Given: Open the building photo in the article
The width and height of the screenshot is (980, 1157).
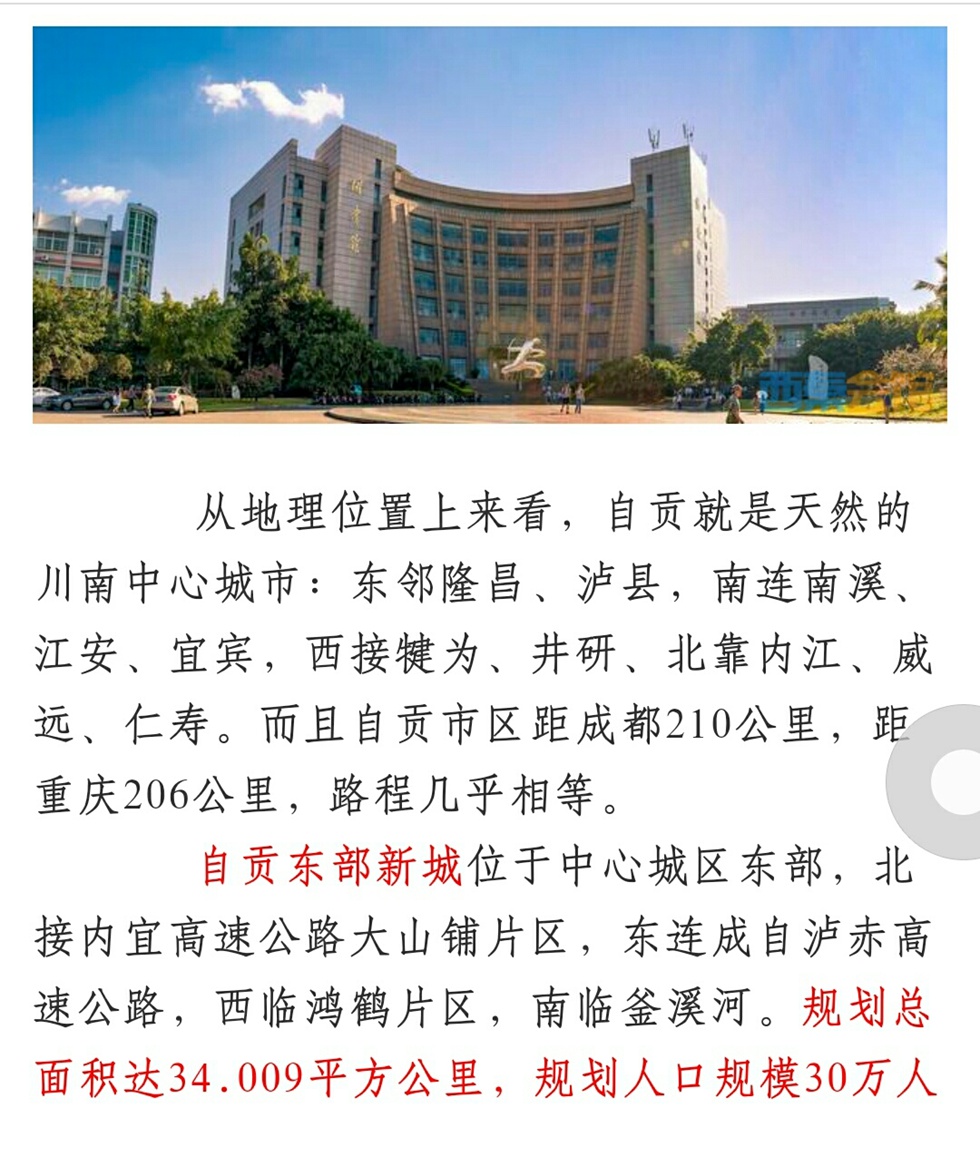Looking at the screenshot, I should pyautogui.click(x=489, y=225).
